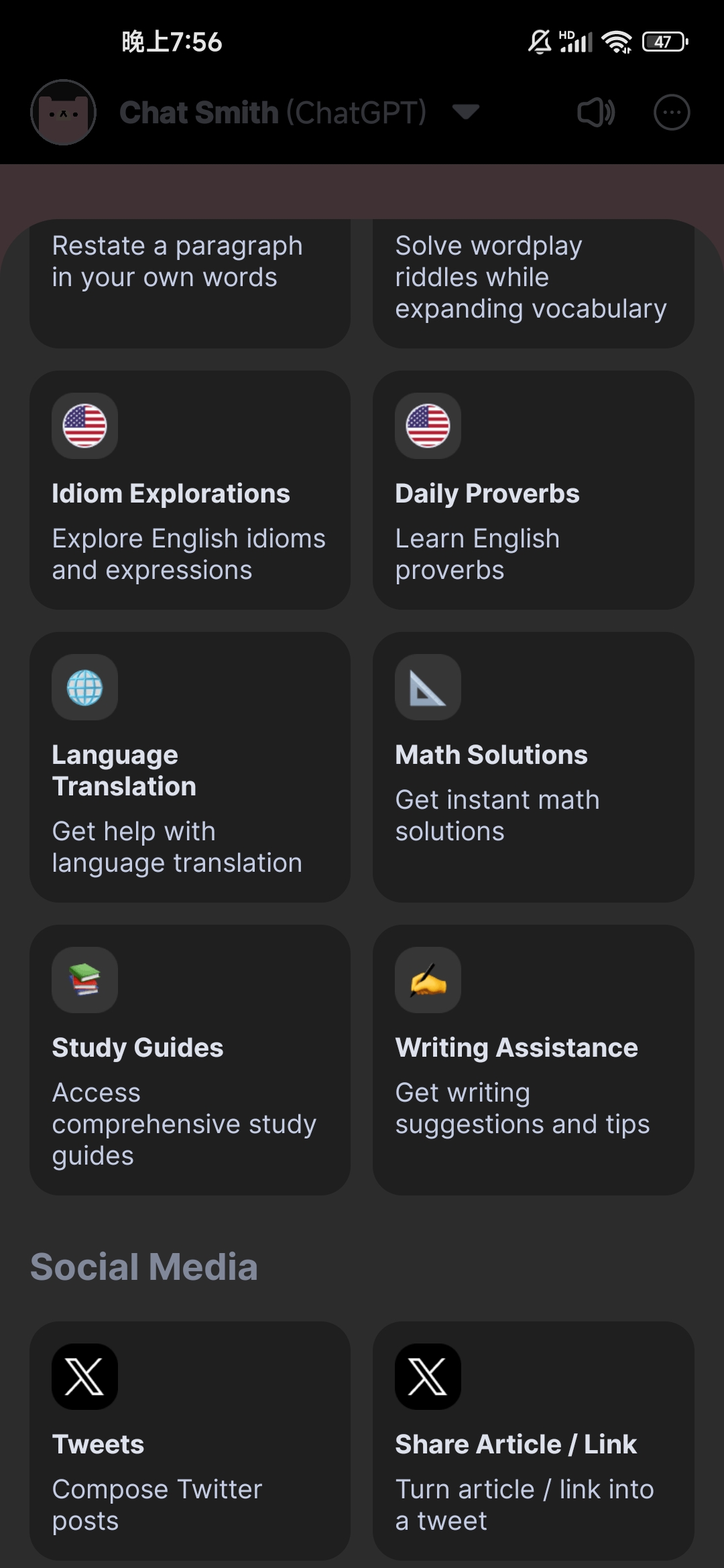Open the Study Guides card
Image resolution: width=724 pixels, height=1568 pixels.
click(190, 1059)
